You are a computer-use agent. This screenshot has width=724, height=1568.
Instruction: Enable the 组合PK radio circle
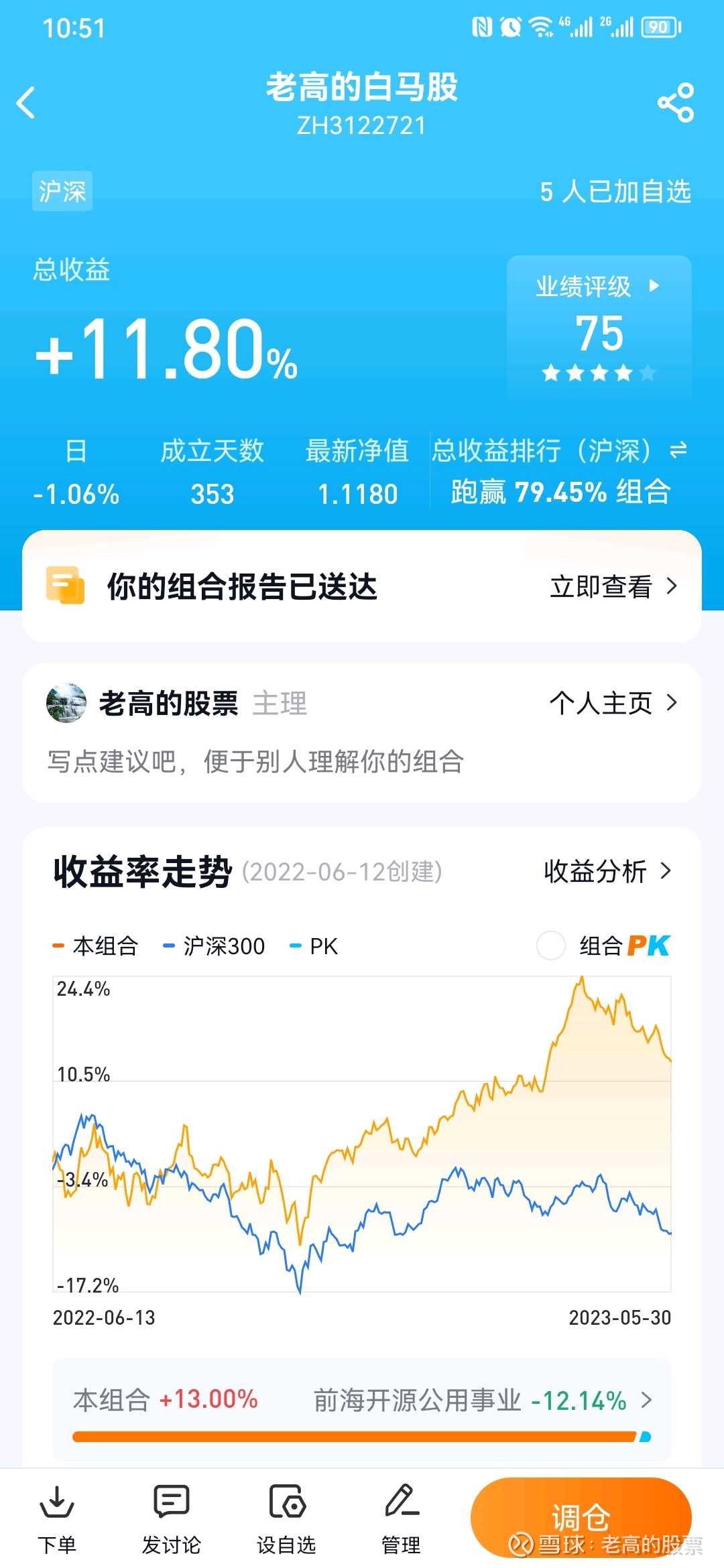[x=550, y=945]
